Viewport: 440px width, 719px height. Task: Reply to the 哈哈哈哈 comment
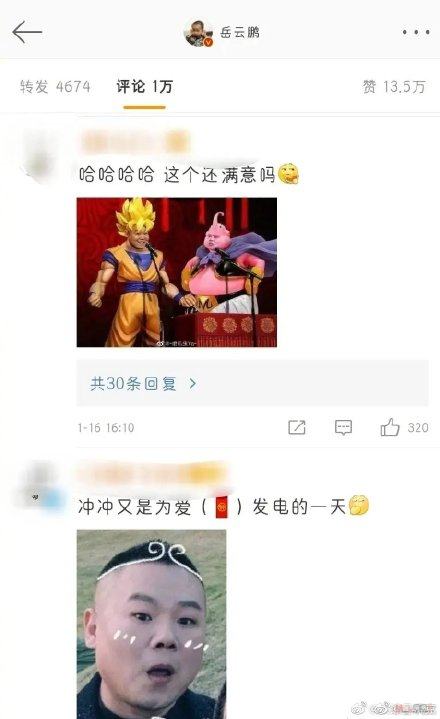coord(343,427)
